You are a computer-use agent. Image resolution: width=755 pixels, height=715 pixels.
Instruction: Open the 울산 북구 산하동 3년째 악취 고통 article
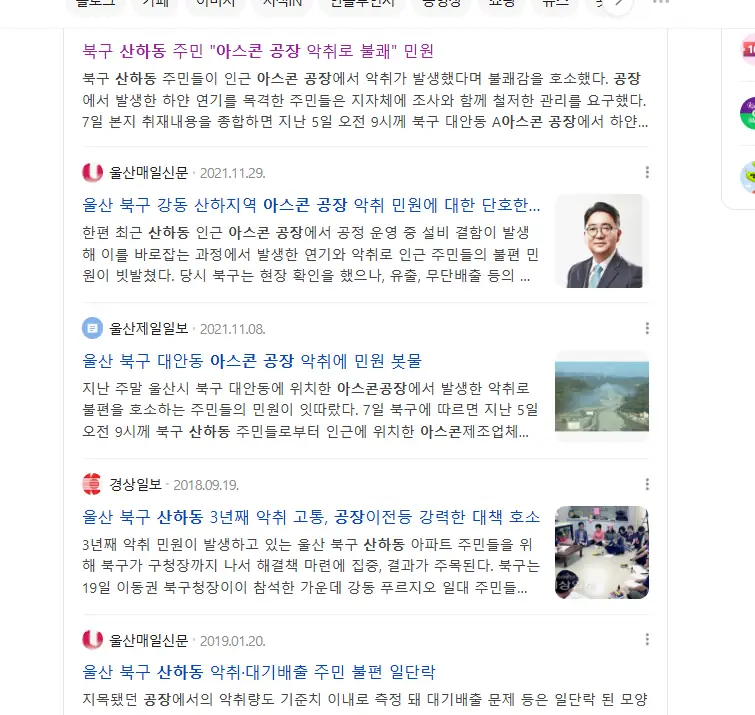[311, 517]
